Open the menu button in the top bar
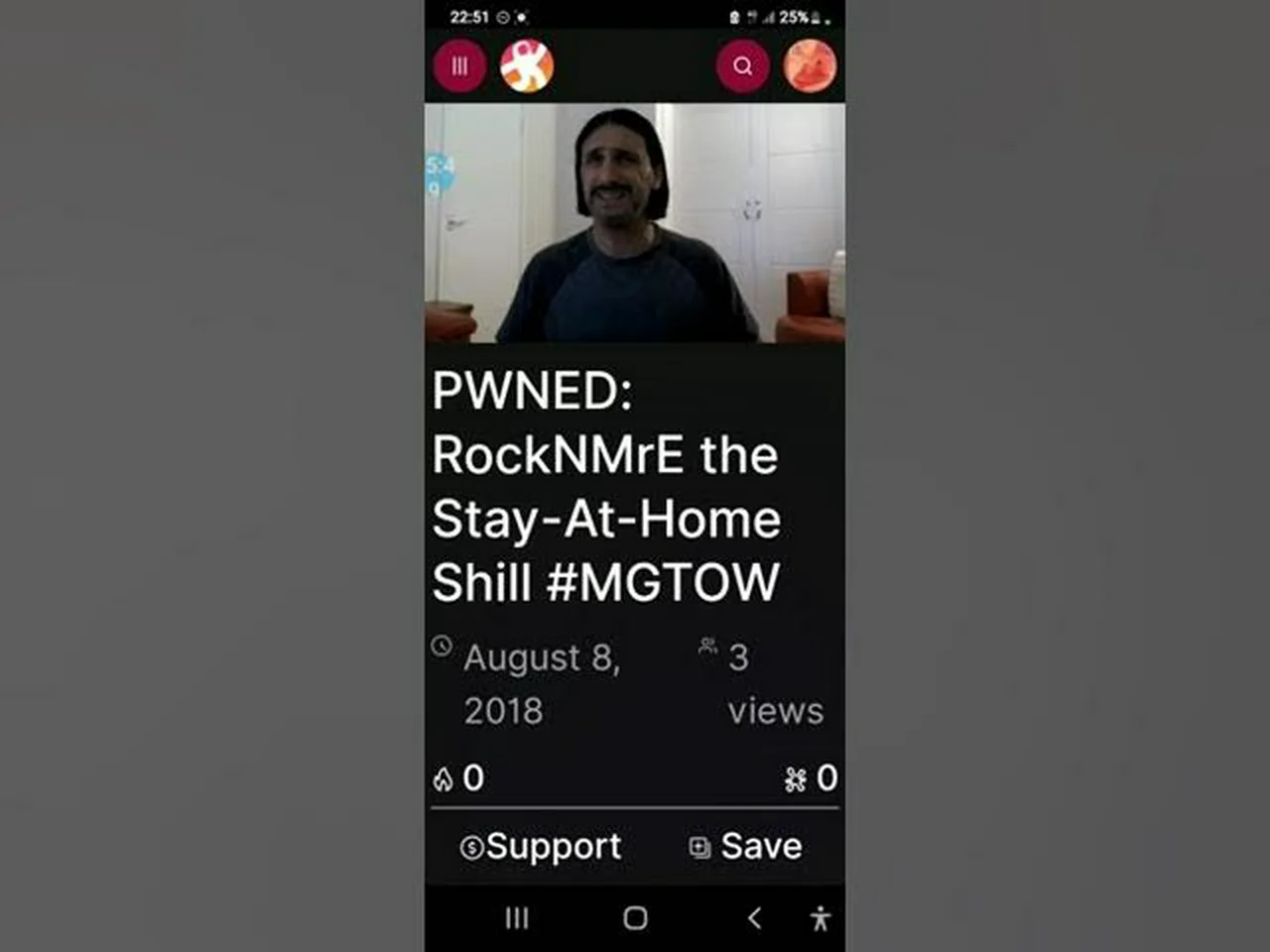This screenshot has width=1270, height=952. (x=459, y=66)
